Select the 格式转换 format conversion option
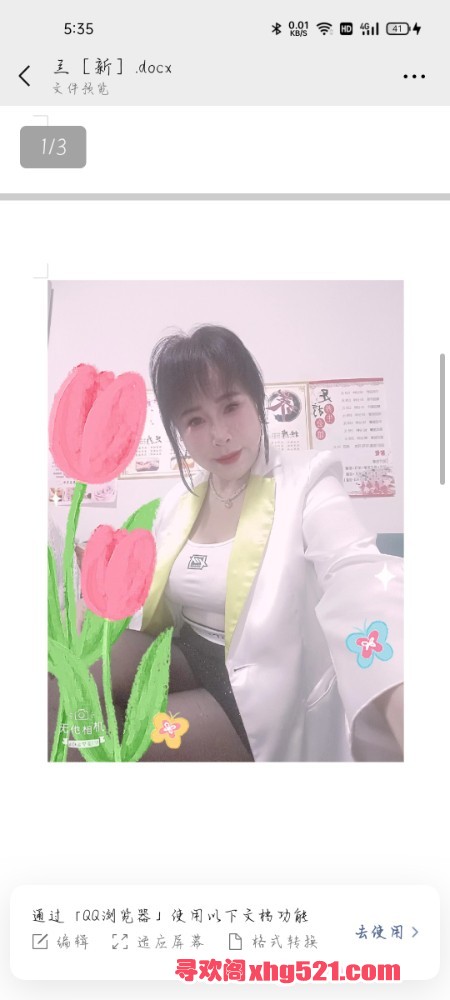This screenshot has width=450, height=1000. [273, 941]
